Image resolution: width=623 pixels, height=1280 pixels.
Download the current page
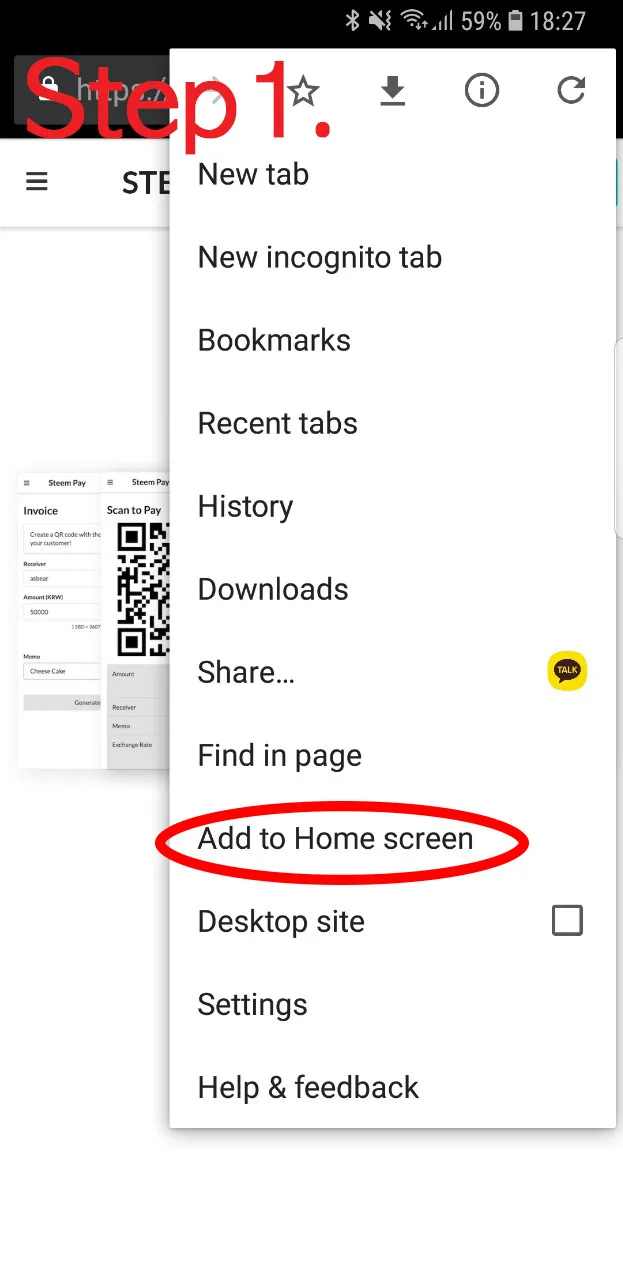[392, 92]
